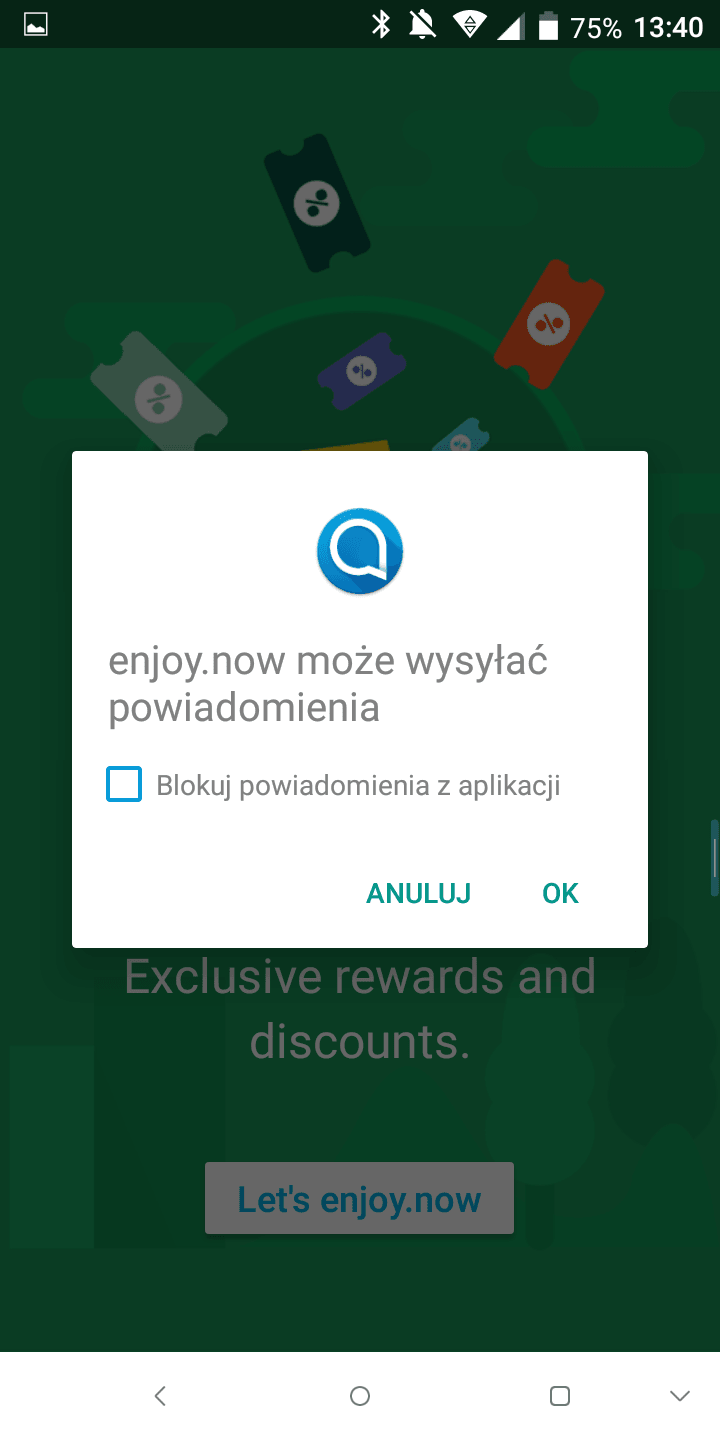Go back using the navigation bar
The width and height of the screenshot is (720, 1440).
tap(160, 1396)
